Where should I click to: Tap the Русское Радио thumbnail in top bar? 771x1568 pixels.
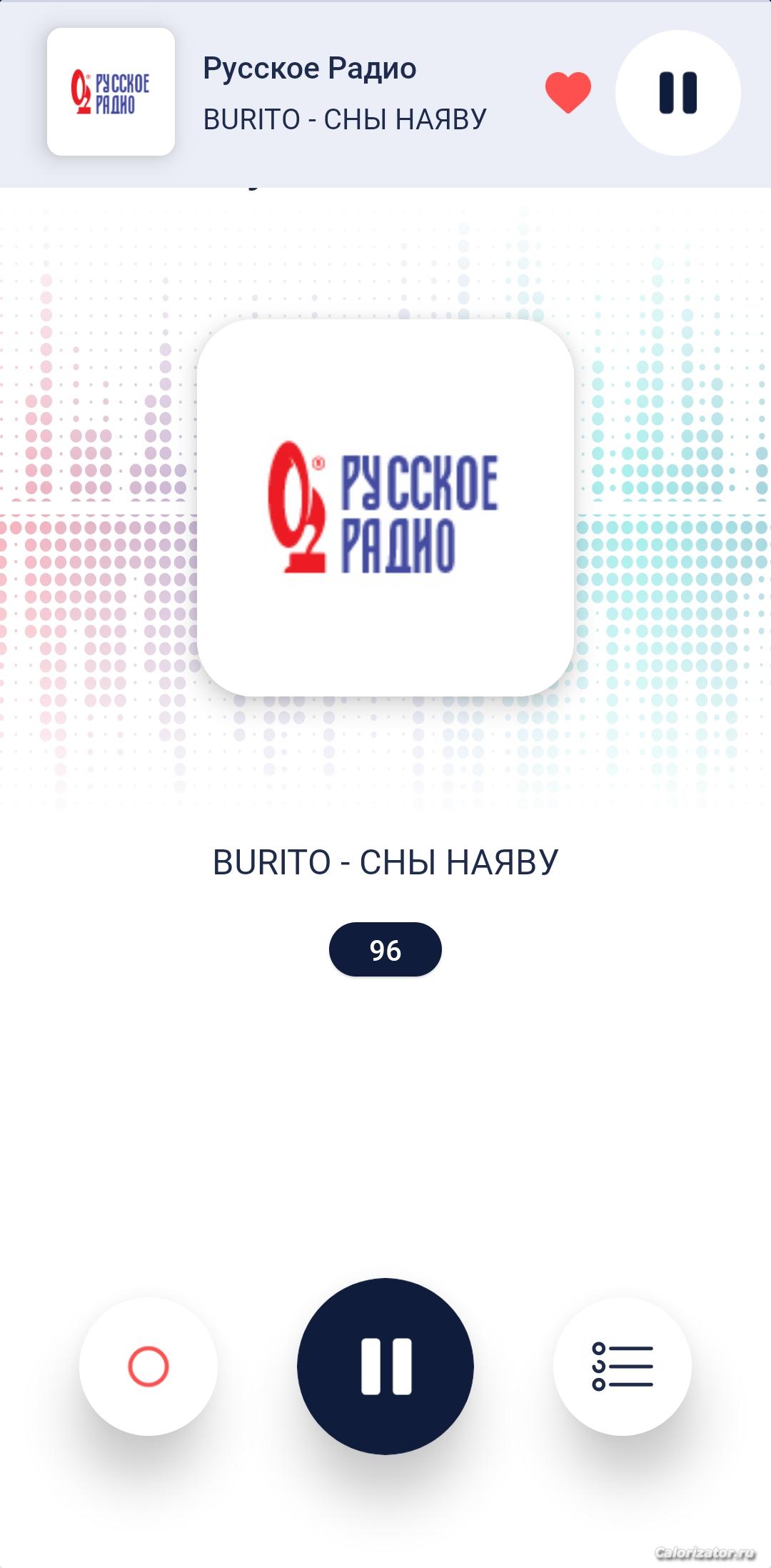click(x=111, y=92)
